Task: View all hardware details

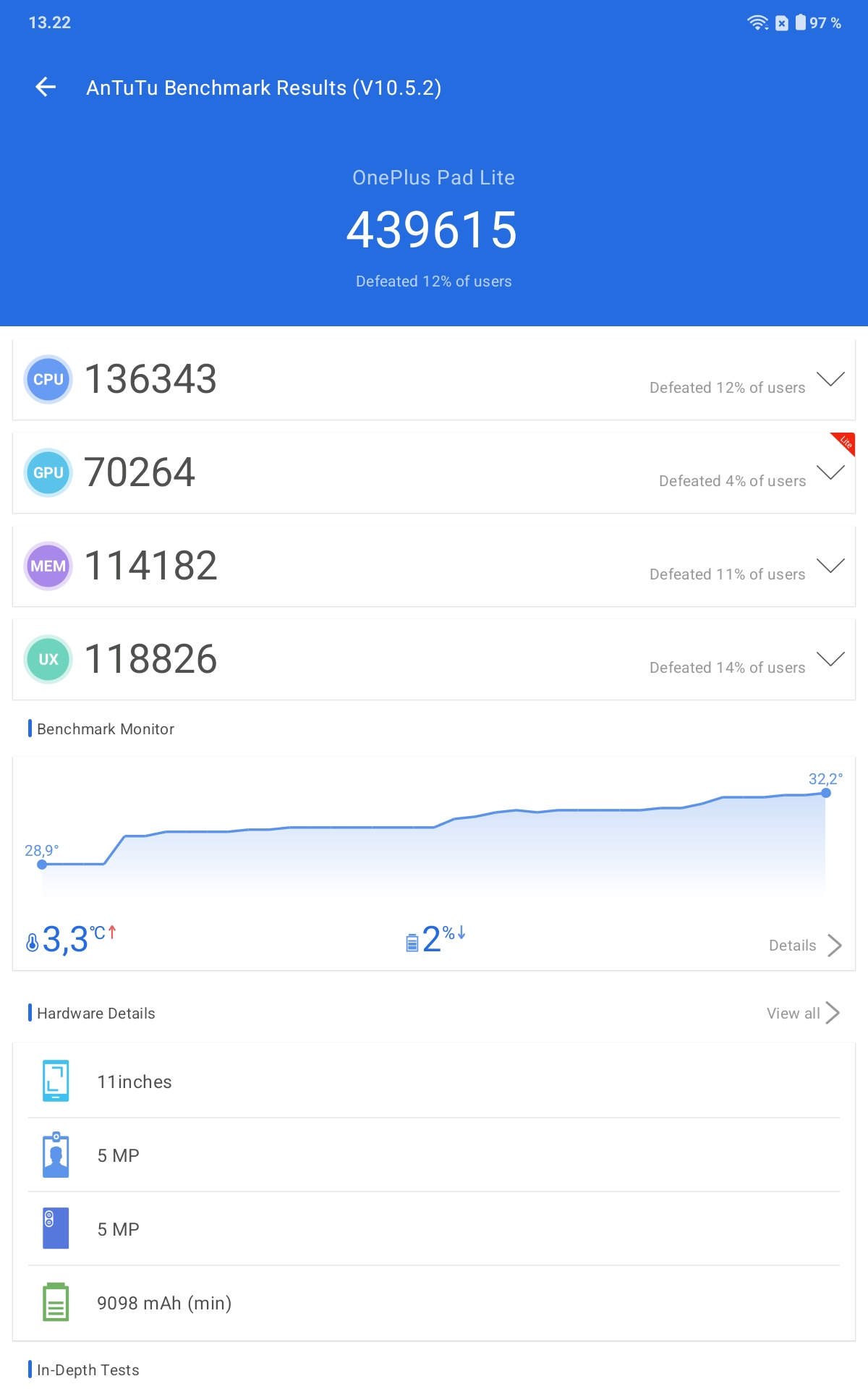Action: pyautogui.click(x=803, y=1013)
